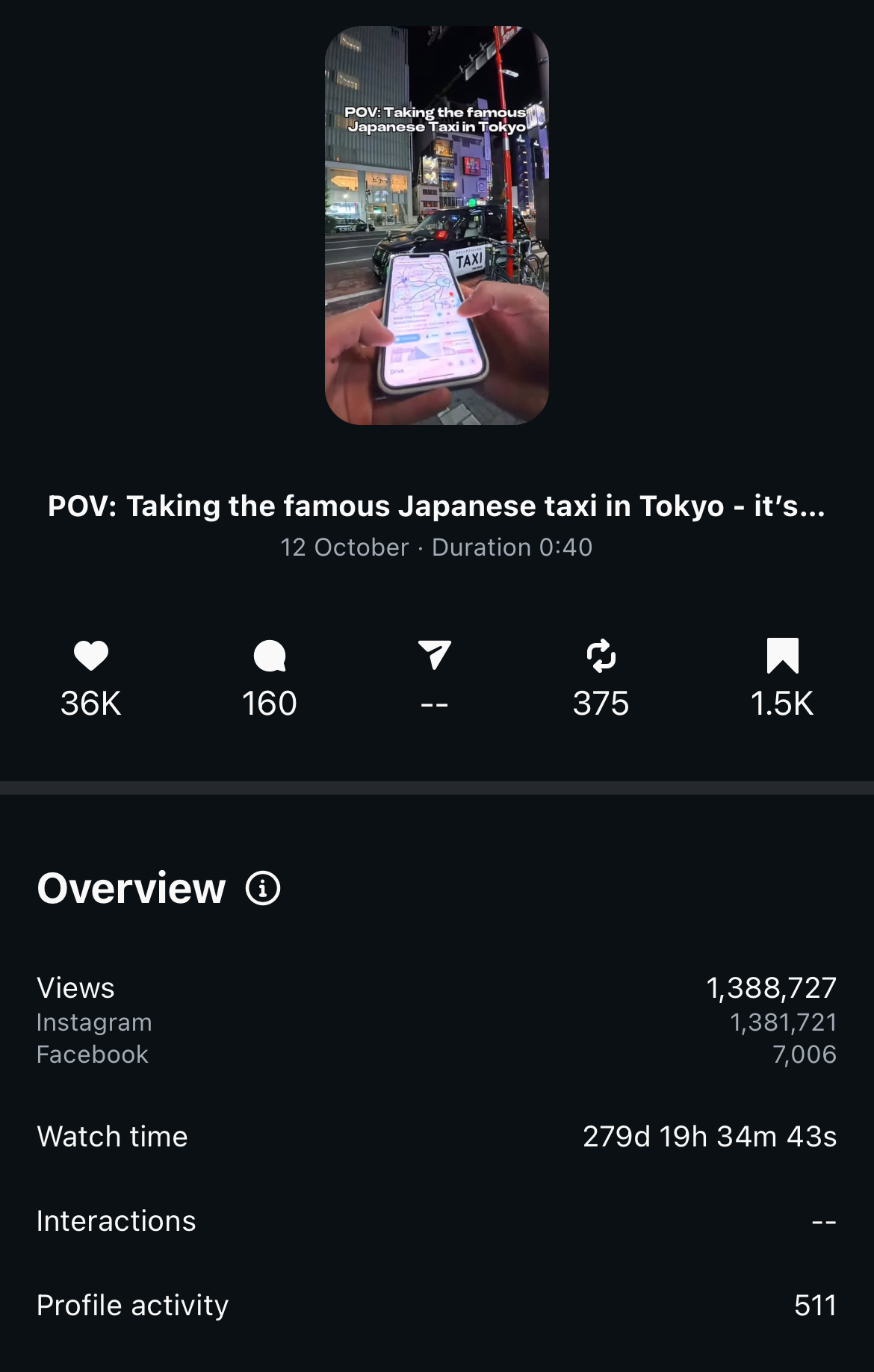
Task: Play the Japanese taxi reel thumbnail
Action: click(436, 224)
